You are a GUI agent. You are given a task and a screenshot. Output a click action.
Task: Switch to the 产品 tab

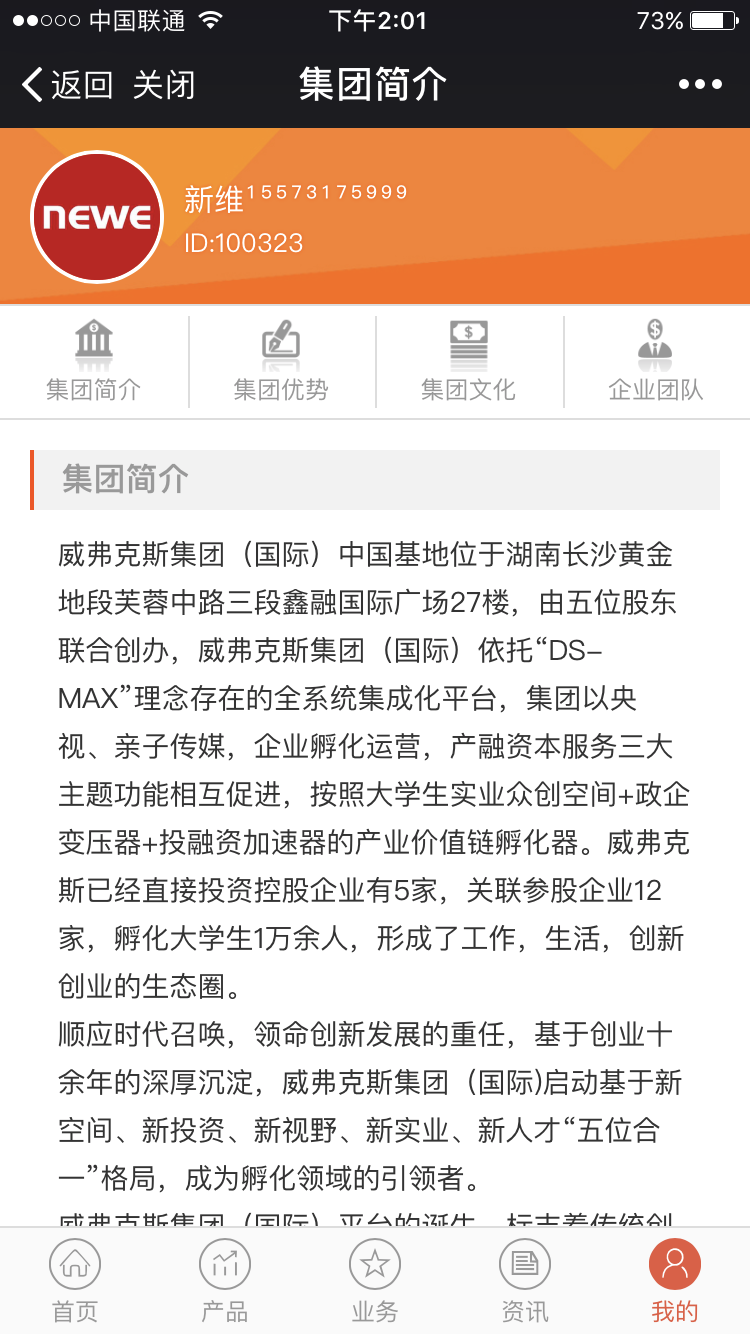pyautogui.click(x=225, y=1282)
